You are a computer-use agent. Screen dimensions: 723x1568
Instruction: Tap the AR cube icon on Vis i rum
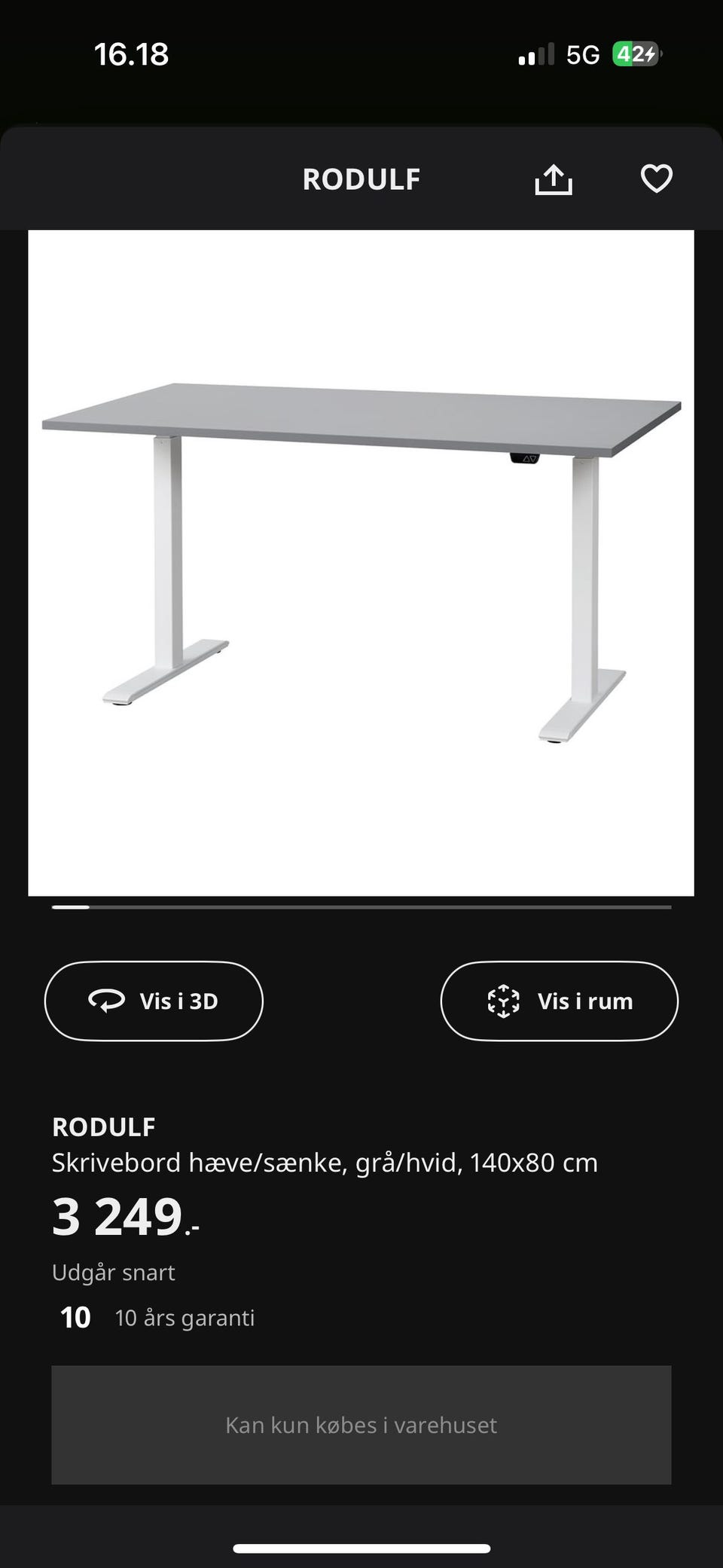504,1001
